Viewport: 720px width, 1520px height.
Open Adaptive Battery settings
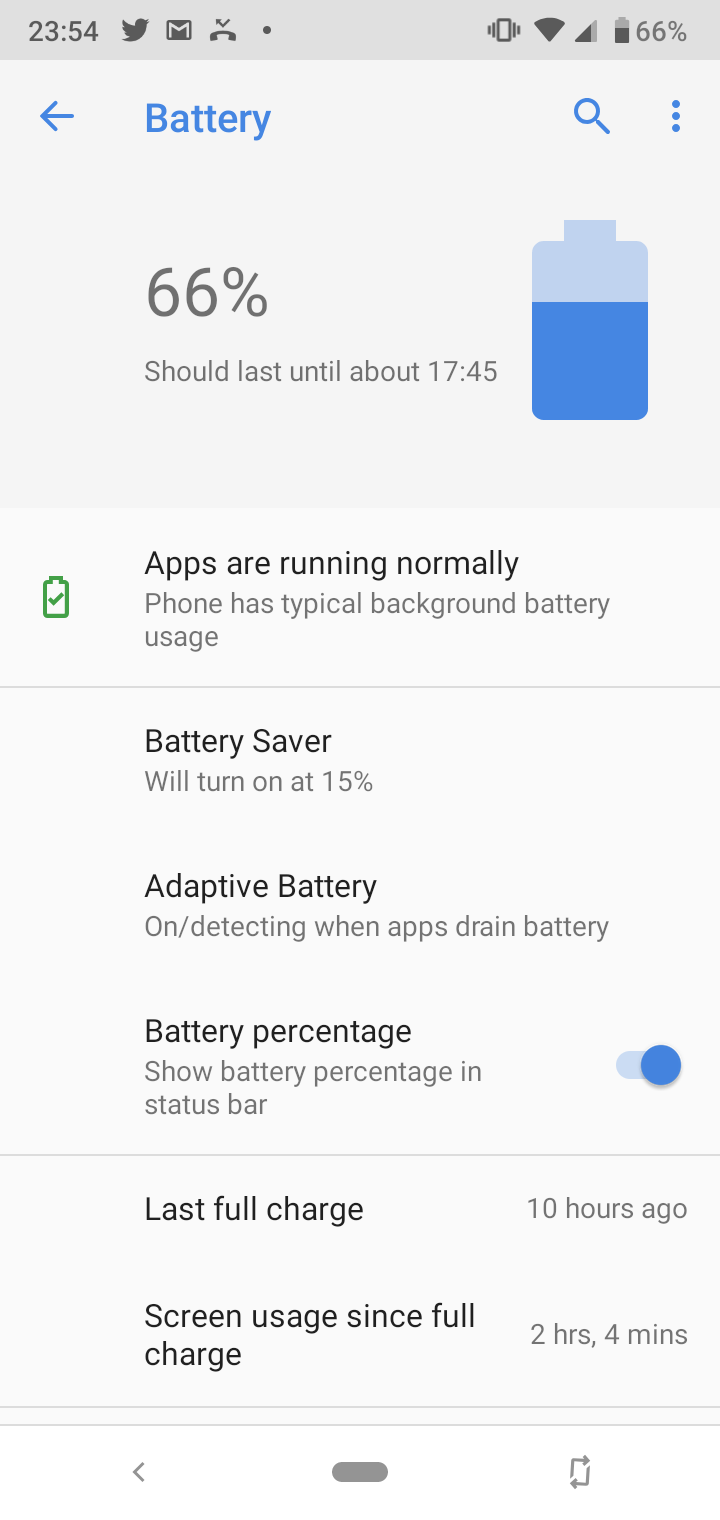pyautogui.click(x=360, y=905)
